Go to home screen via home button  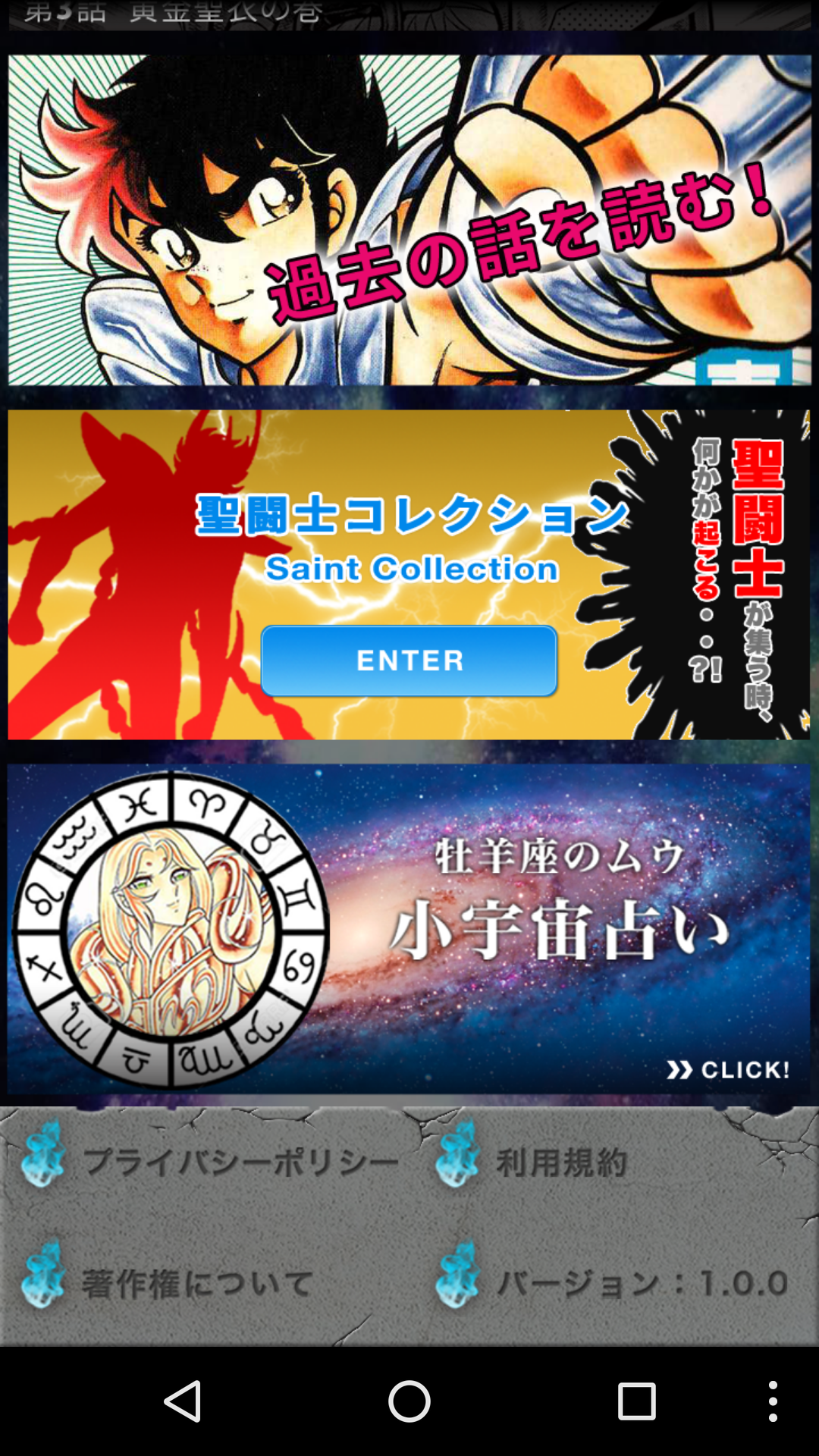pyautogui.click(x=409, y=1401)
